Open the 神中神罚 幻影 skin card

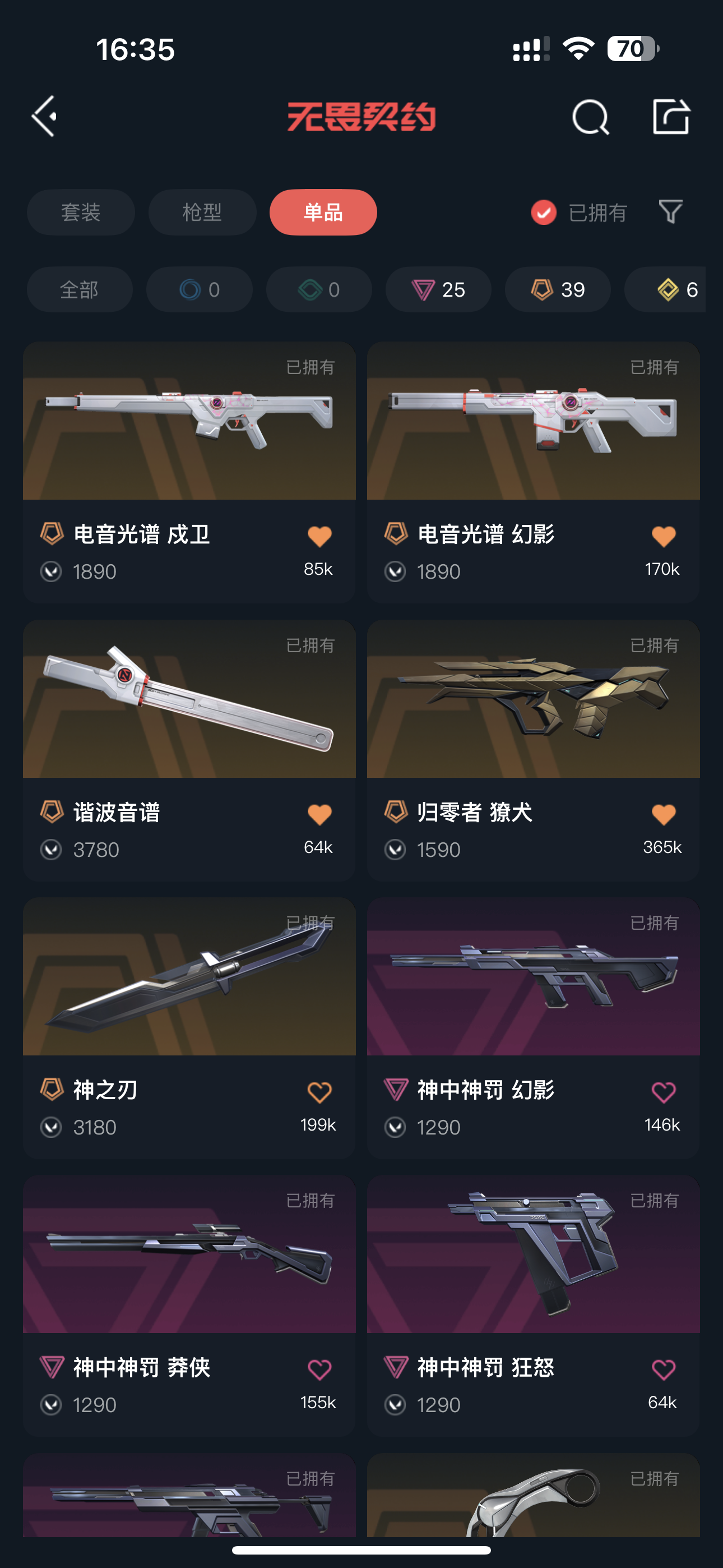point(533,1027)
